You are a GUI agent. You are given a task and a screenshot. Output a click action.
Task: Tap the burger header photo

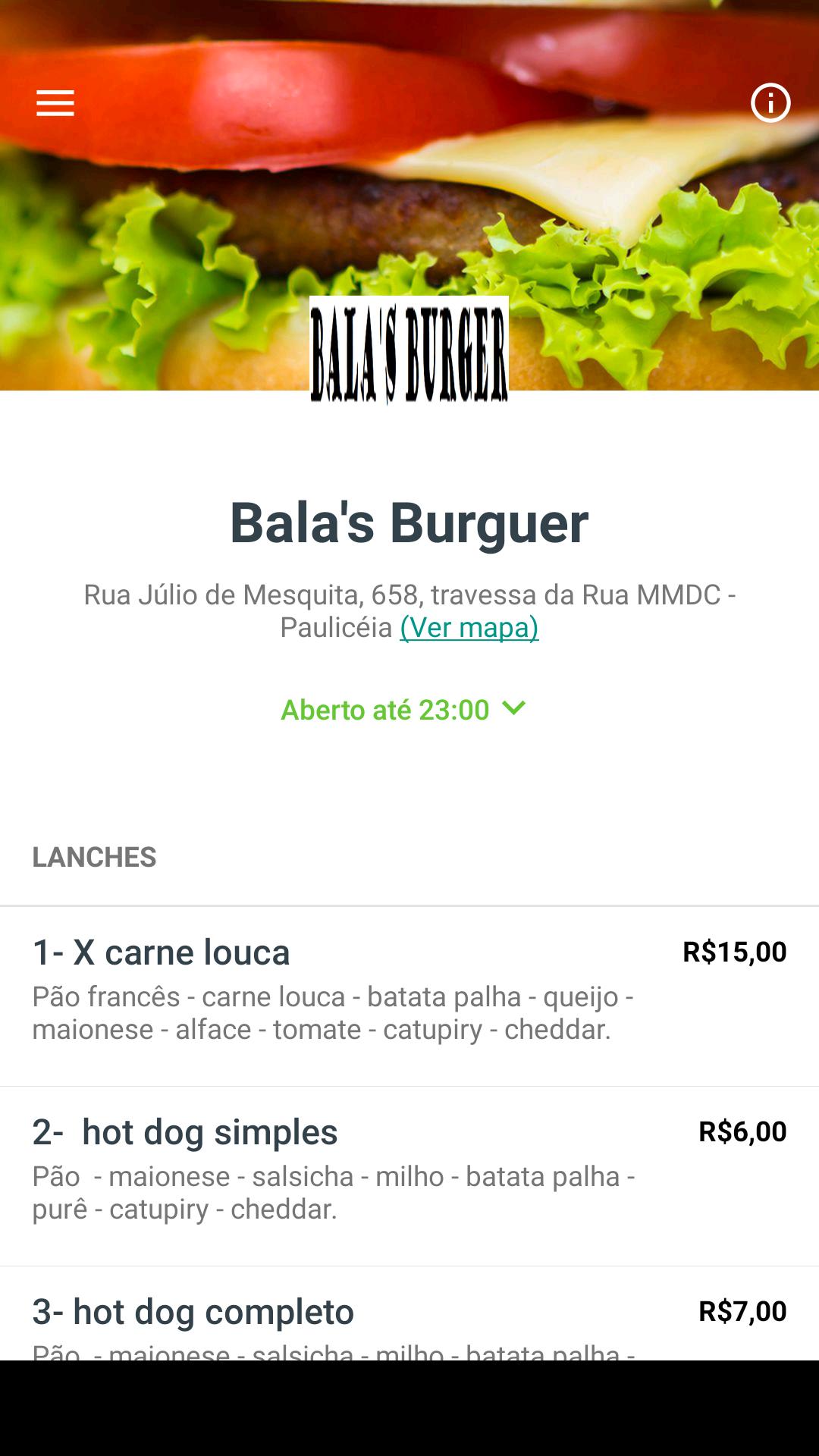click(x=409, y=190)
